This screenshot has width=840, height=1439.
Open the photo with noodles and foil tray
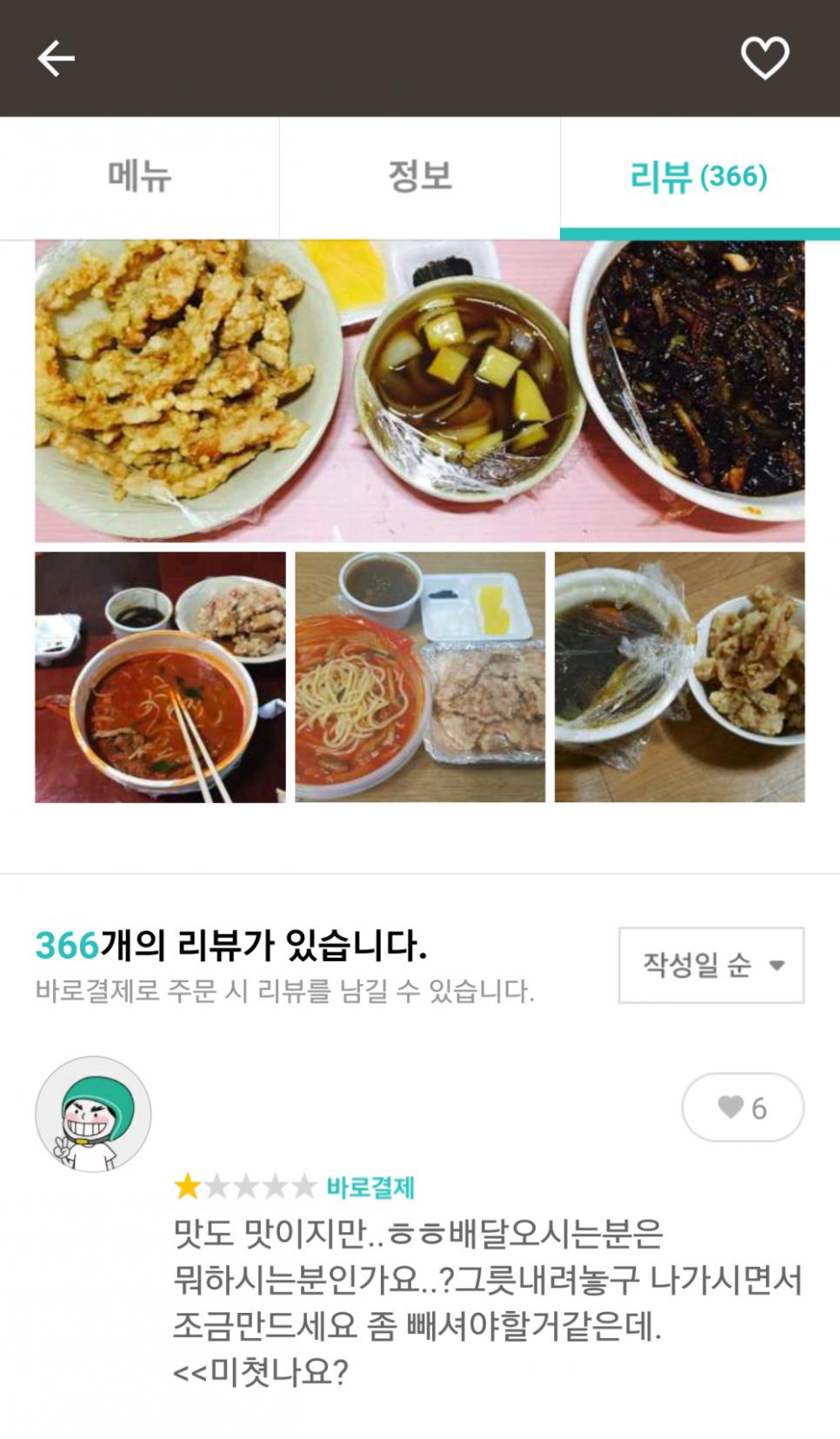click(x=420, y=677)
